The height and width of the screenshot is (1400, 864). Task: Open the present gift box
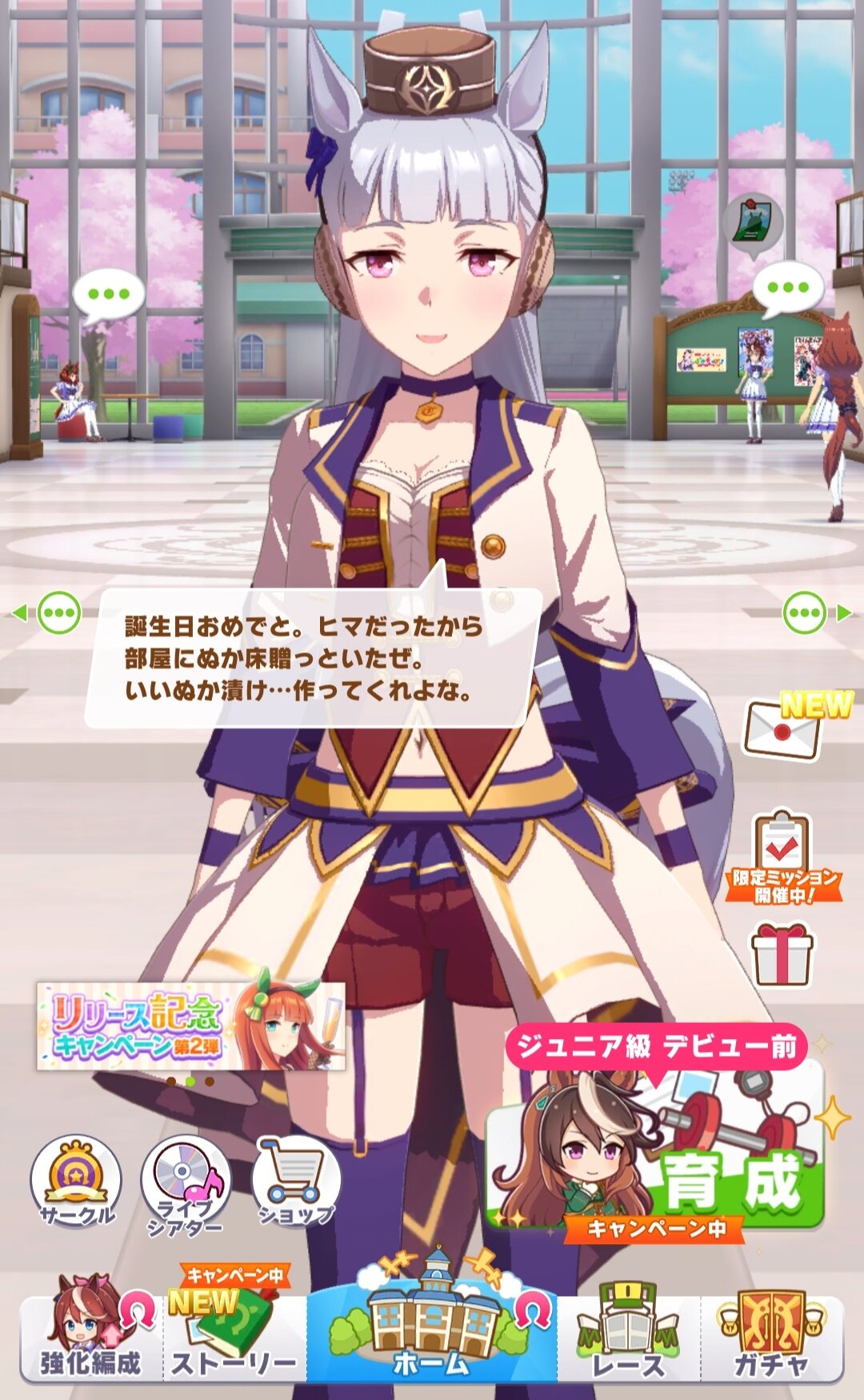(x=782, y=954)
